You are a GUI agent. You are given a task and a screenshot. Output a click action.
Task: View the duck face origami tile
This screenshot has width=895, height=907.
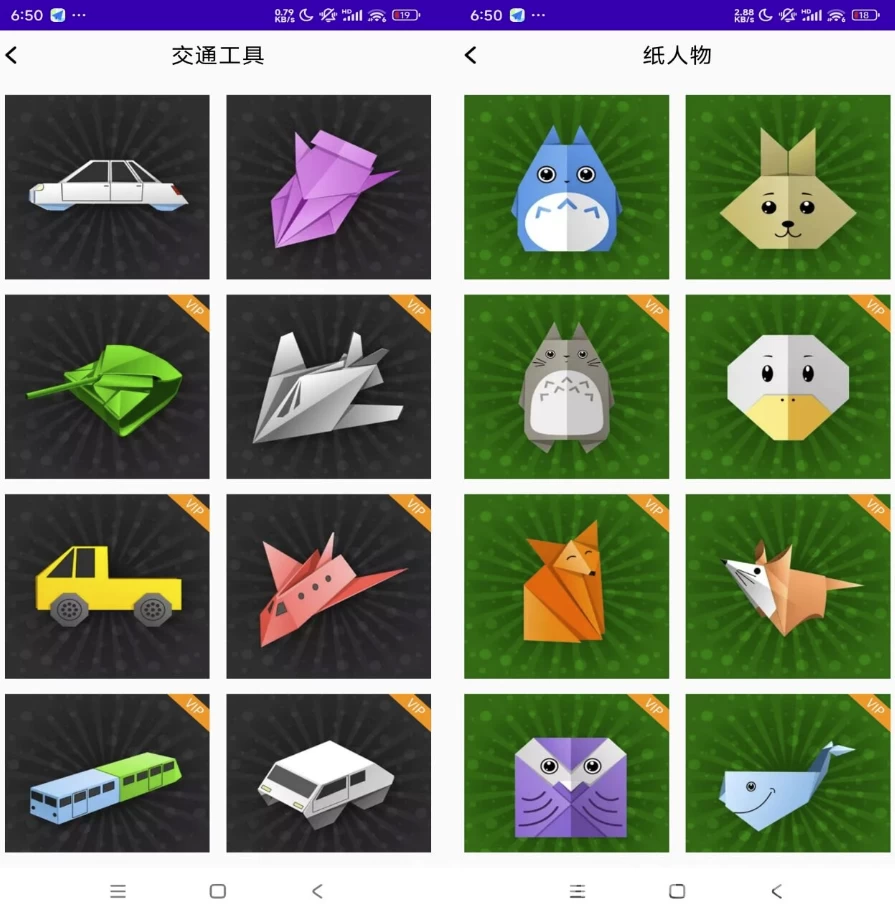[787, 387]
